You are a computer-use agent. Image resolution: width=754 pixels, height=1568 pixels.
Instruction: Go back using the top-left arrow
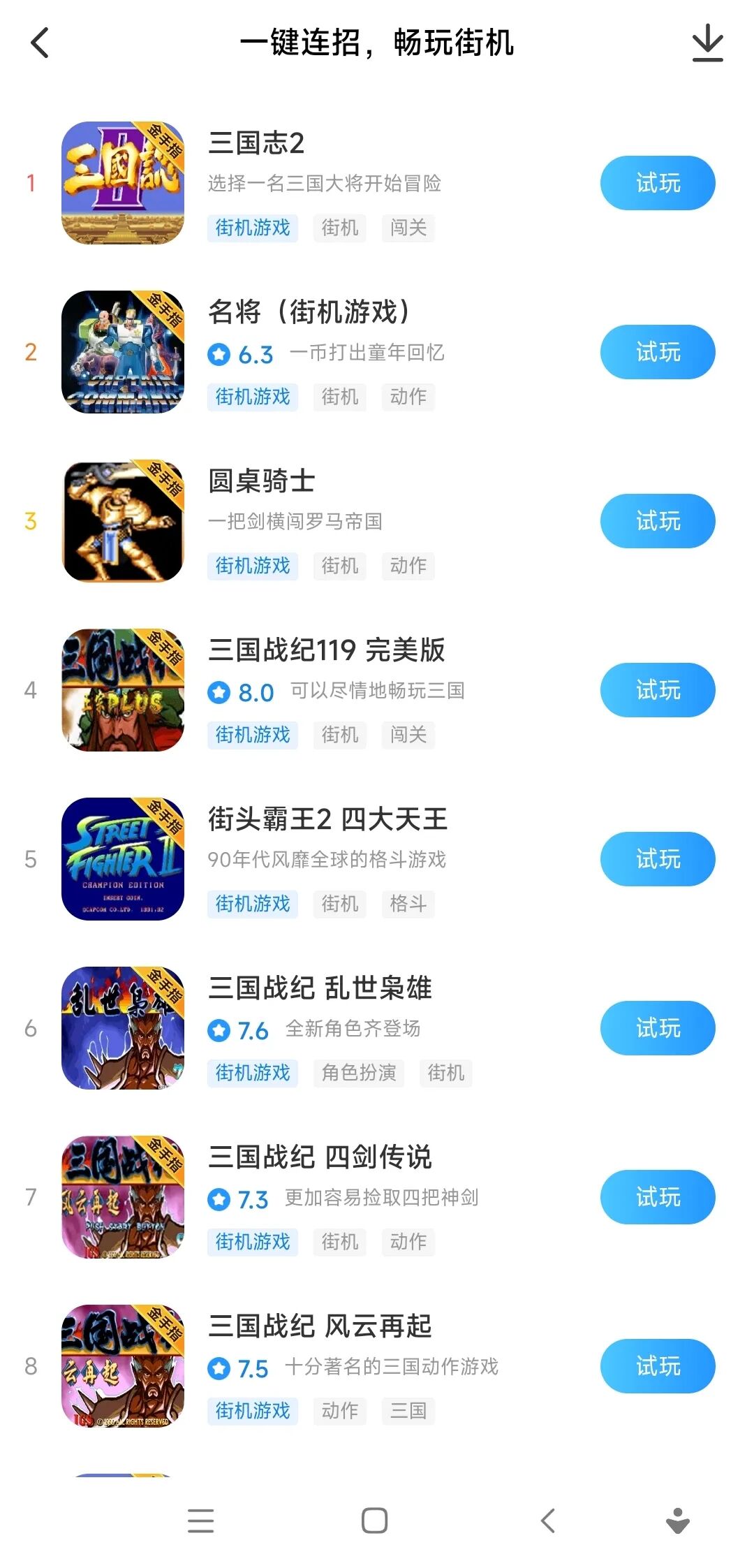click(40, 43)
